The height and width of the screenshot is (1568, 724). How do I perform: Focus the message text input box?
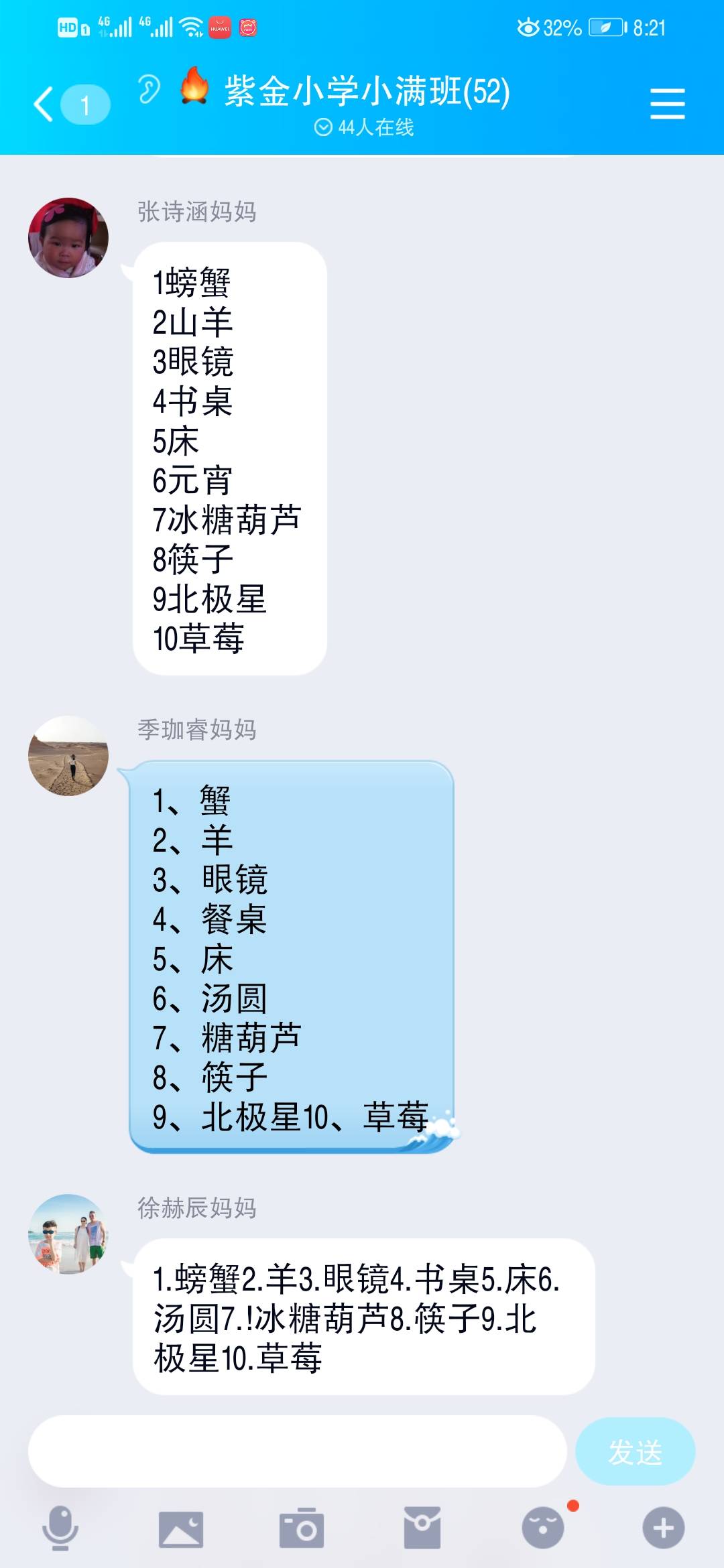(297, 1451)
